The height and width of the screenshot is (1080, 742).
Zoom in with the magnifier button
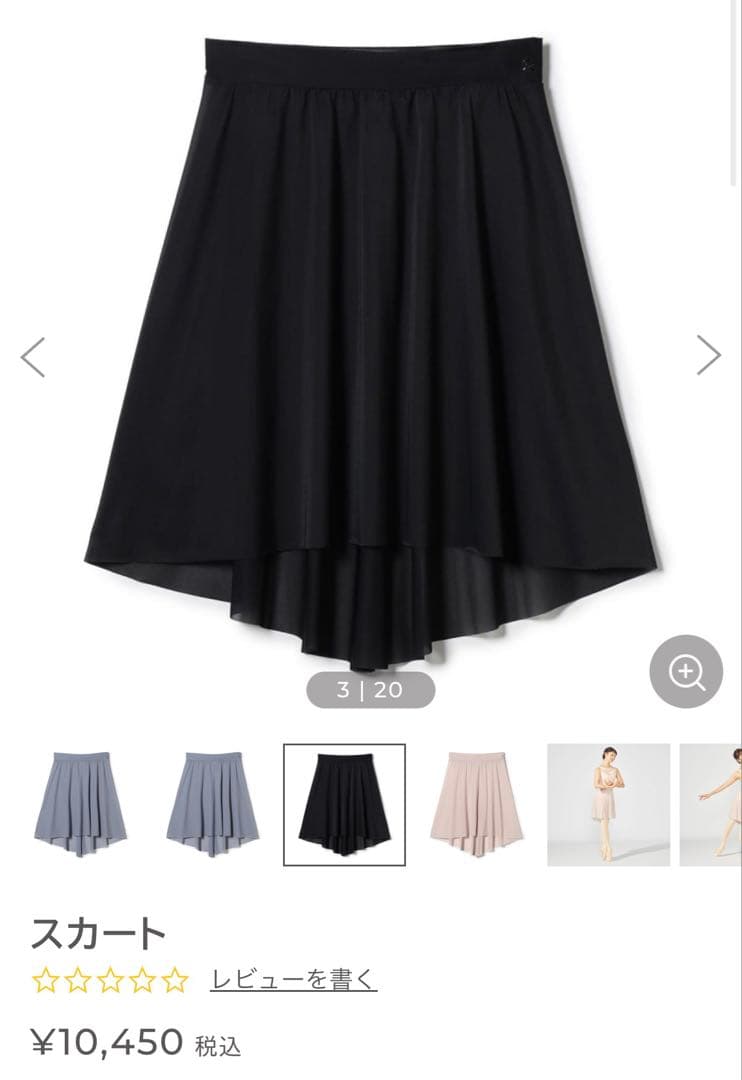pos(686,671)
